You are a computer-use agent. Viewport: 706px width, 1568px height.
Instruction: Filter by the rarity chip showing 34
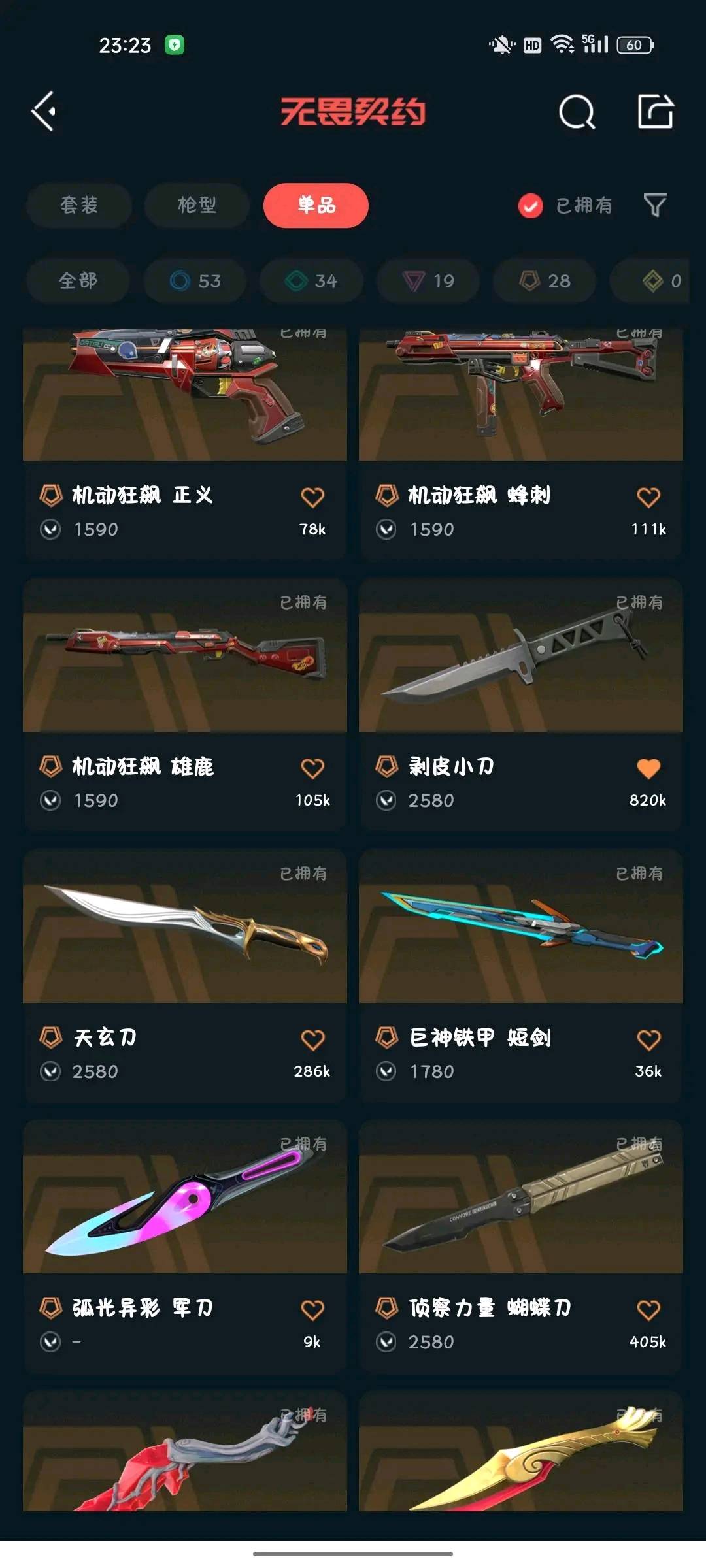click(x=311, y=281)
